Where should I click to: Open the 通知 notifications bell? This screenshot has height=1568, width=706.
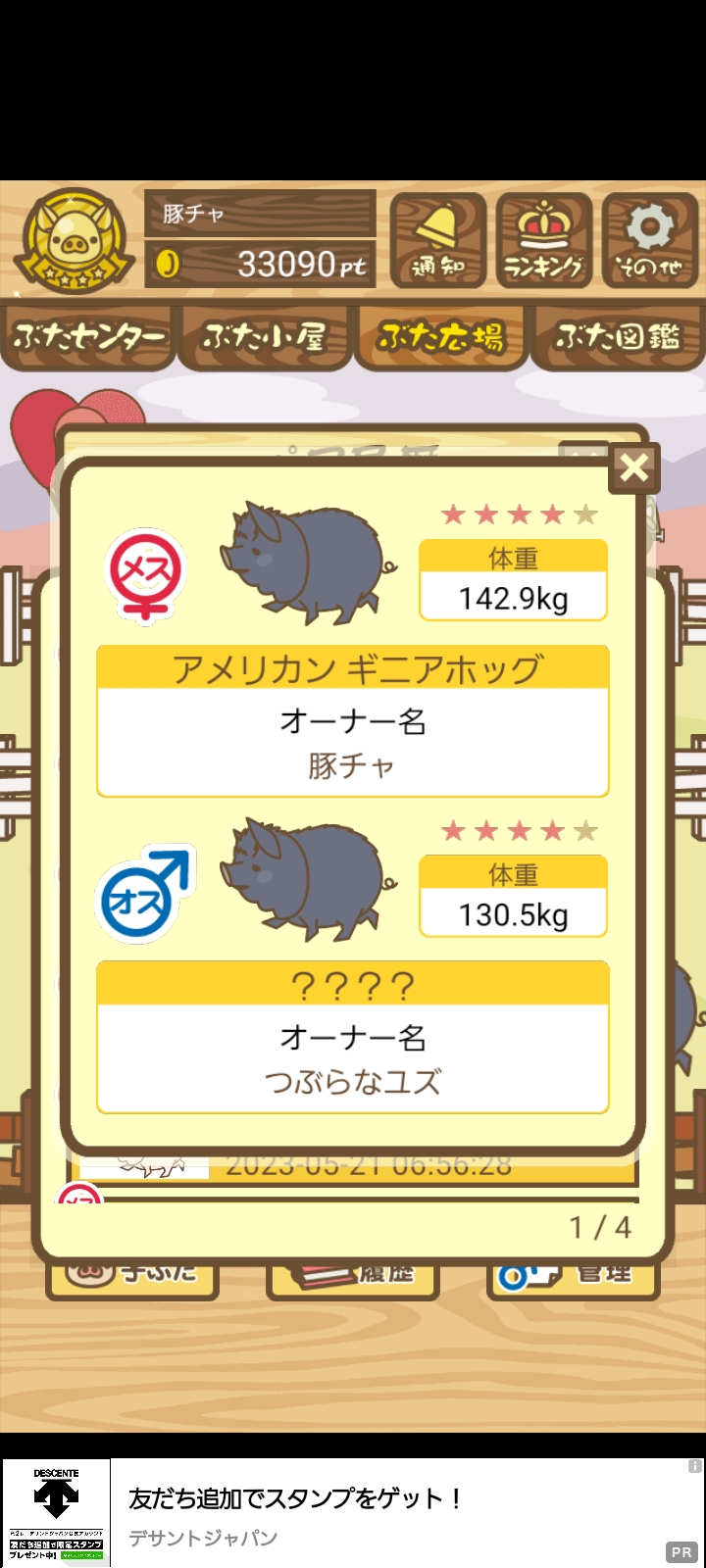pyautogui.click(x=438, y=241)
